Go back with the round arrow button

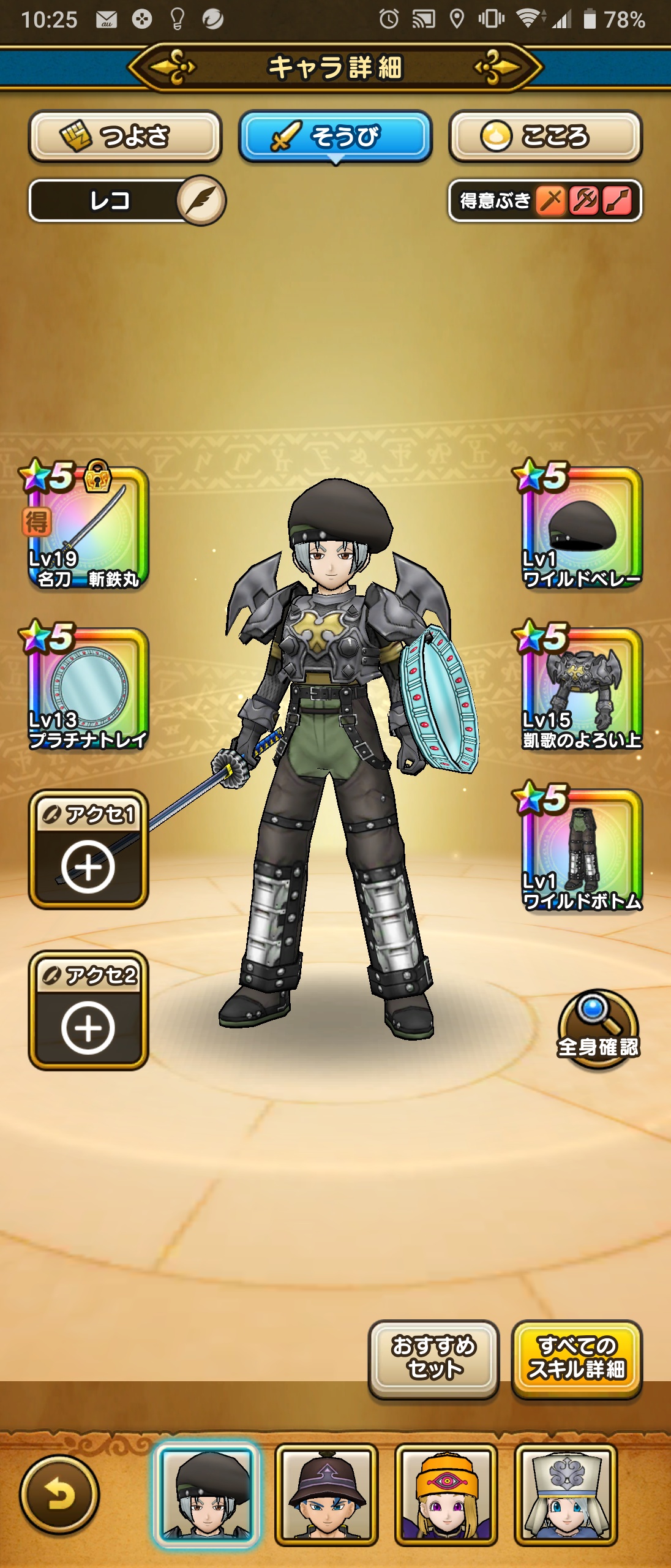(59, 1494)
